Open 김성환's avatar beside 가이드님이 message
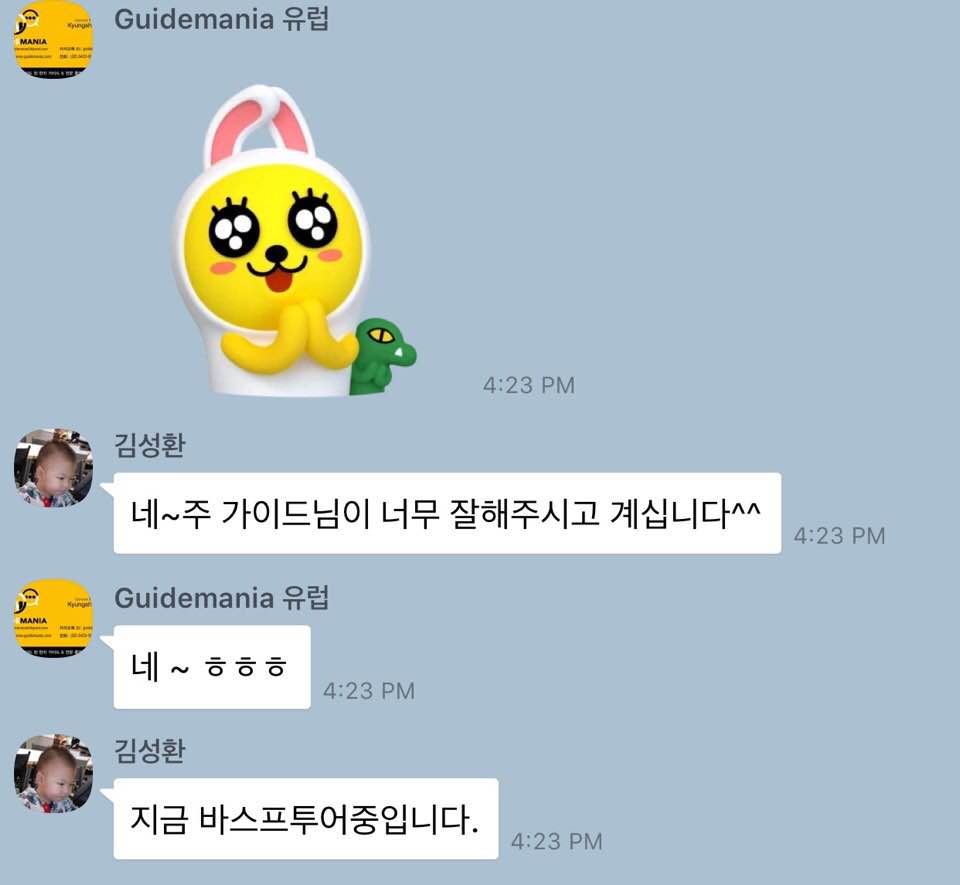 tap(53, 468)
